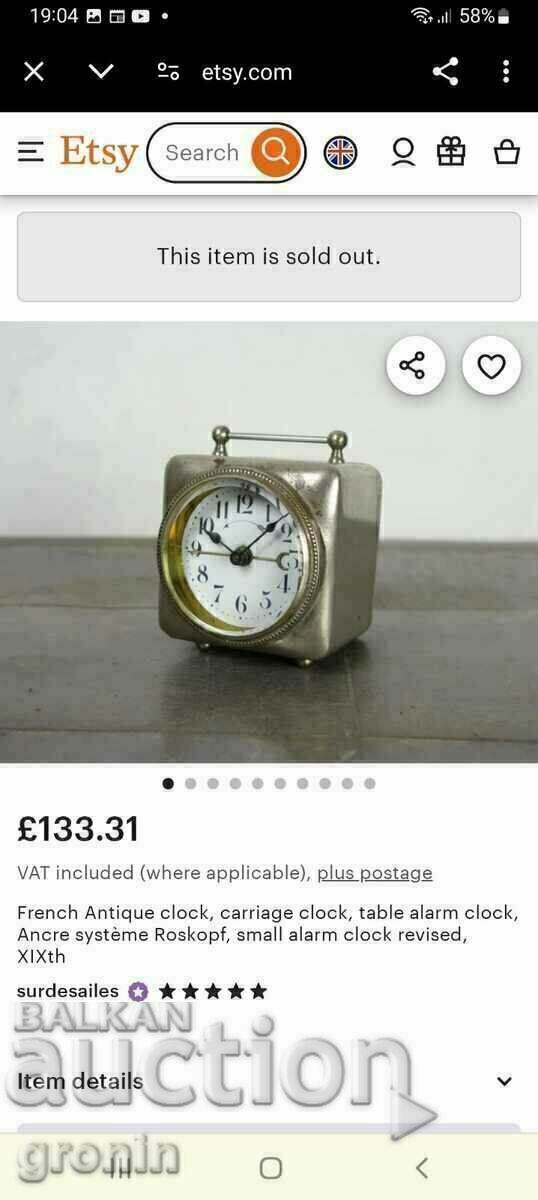Expand the browser tab dropdown chevron
The image size is (538, 1200).
click(101, 72)
